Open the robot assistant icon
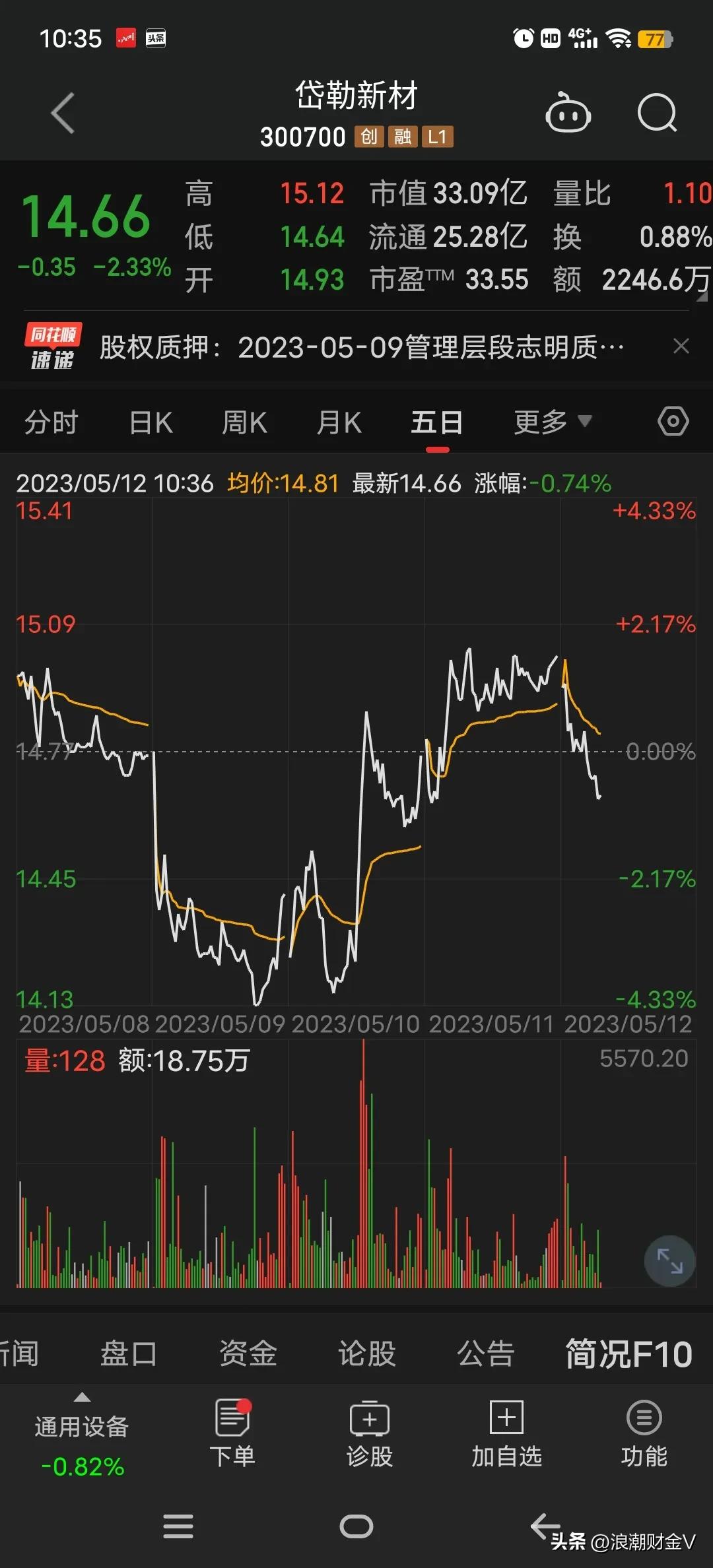This screenshot has width=713, height=1568. (568, 114)
